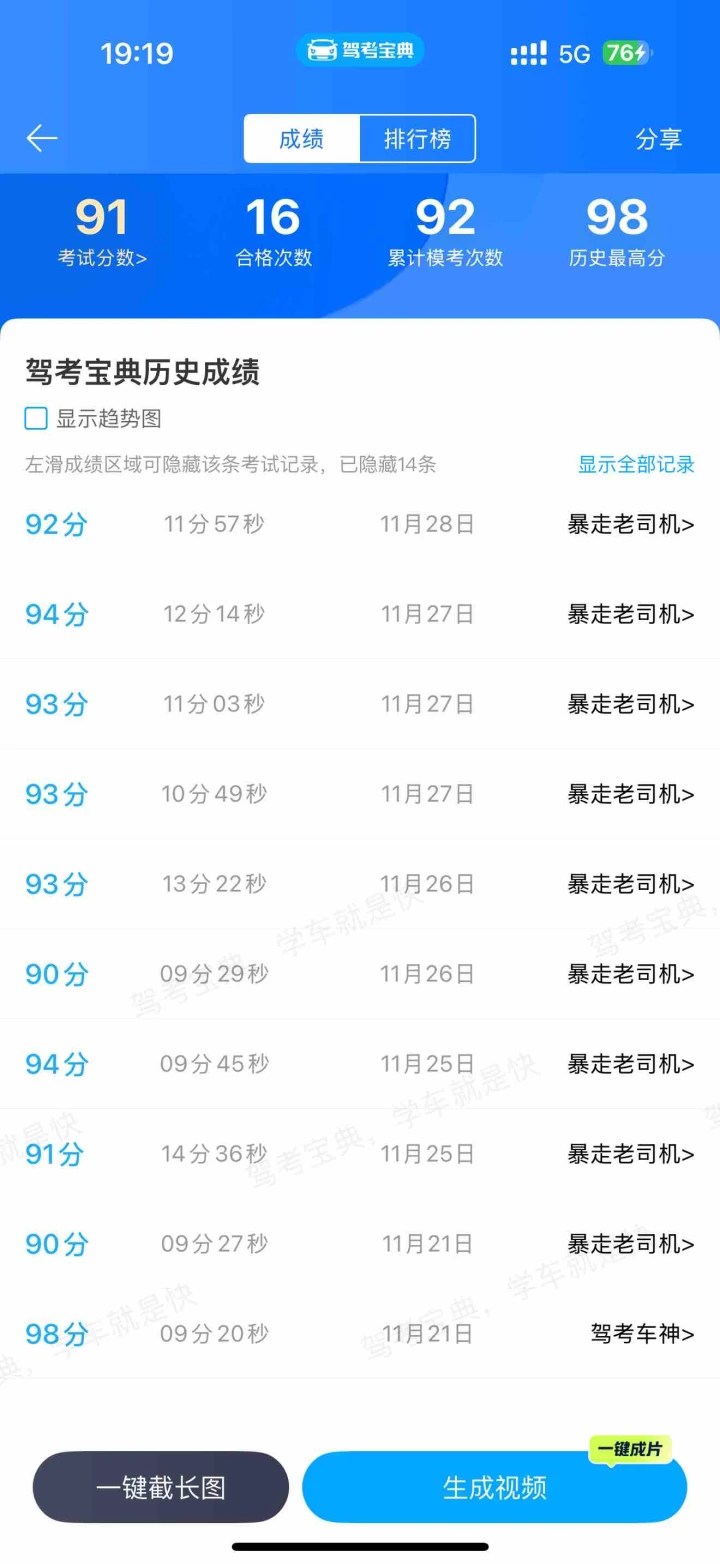The image size is (720, 1564).
Task: Tap 一键截长图 button
Action: pos(161,1487)
